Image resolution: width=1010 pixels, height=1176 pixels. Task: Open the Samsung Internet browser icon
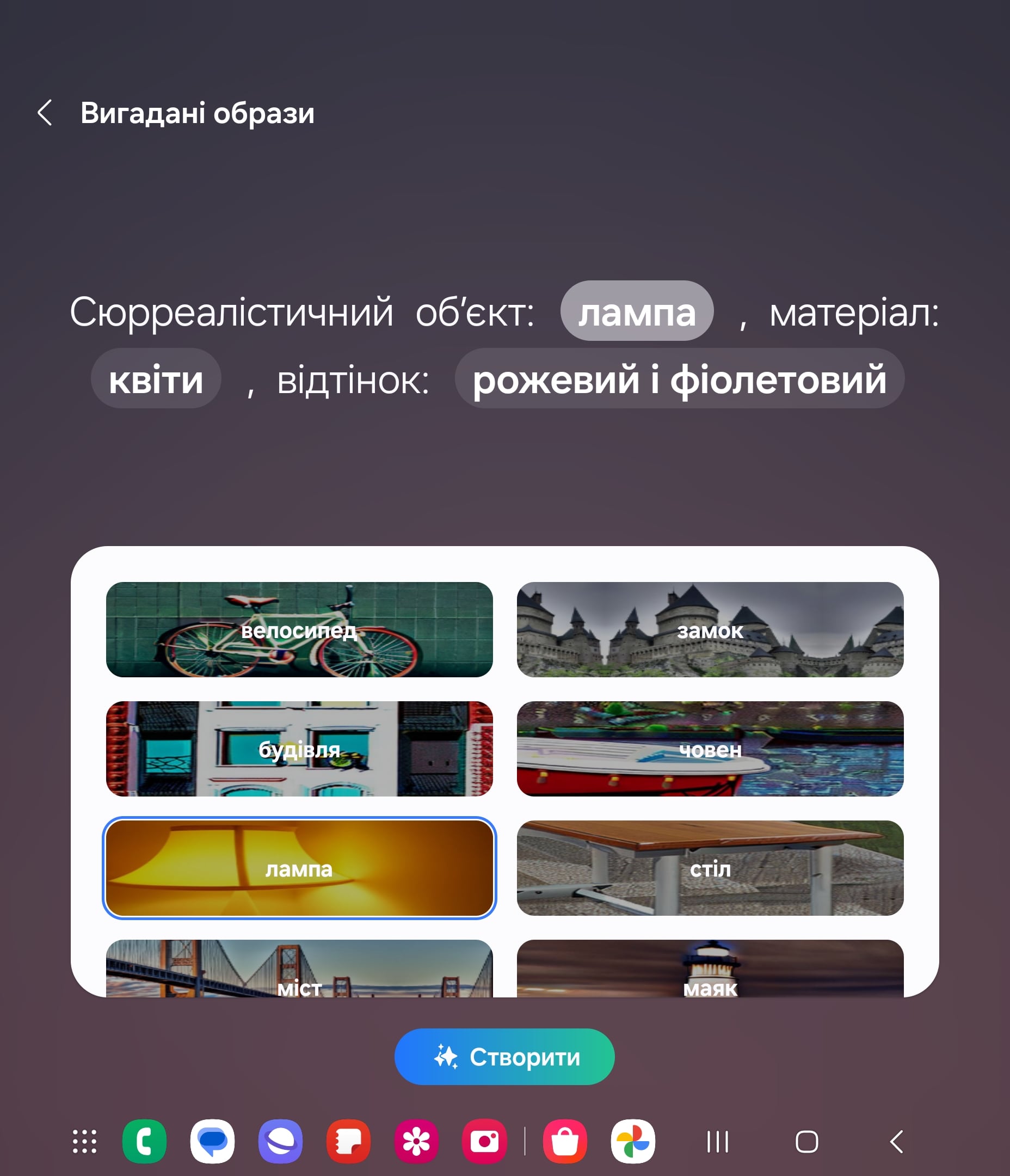tap(280, 1141)
